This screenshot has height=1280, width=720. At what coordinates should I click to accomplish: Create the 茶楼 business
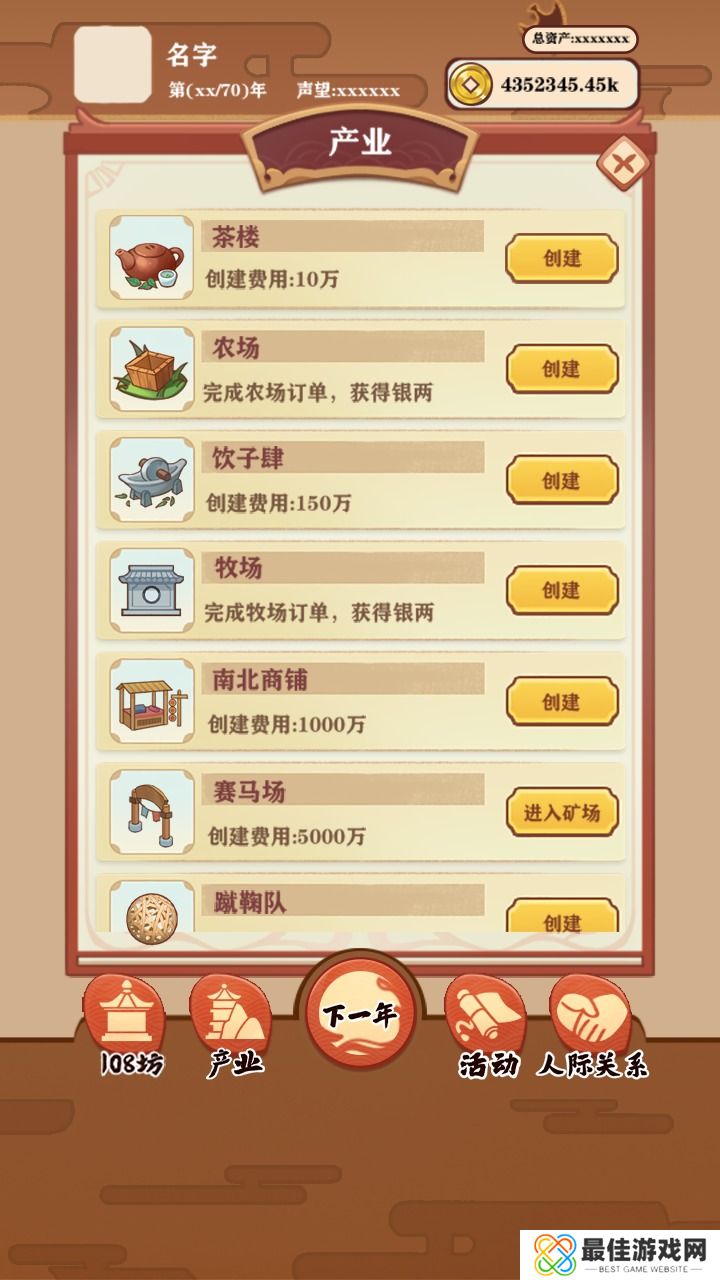[562, 259]
